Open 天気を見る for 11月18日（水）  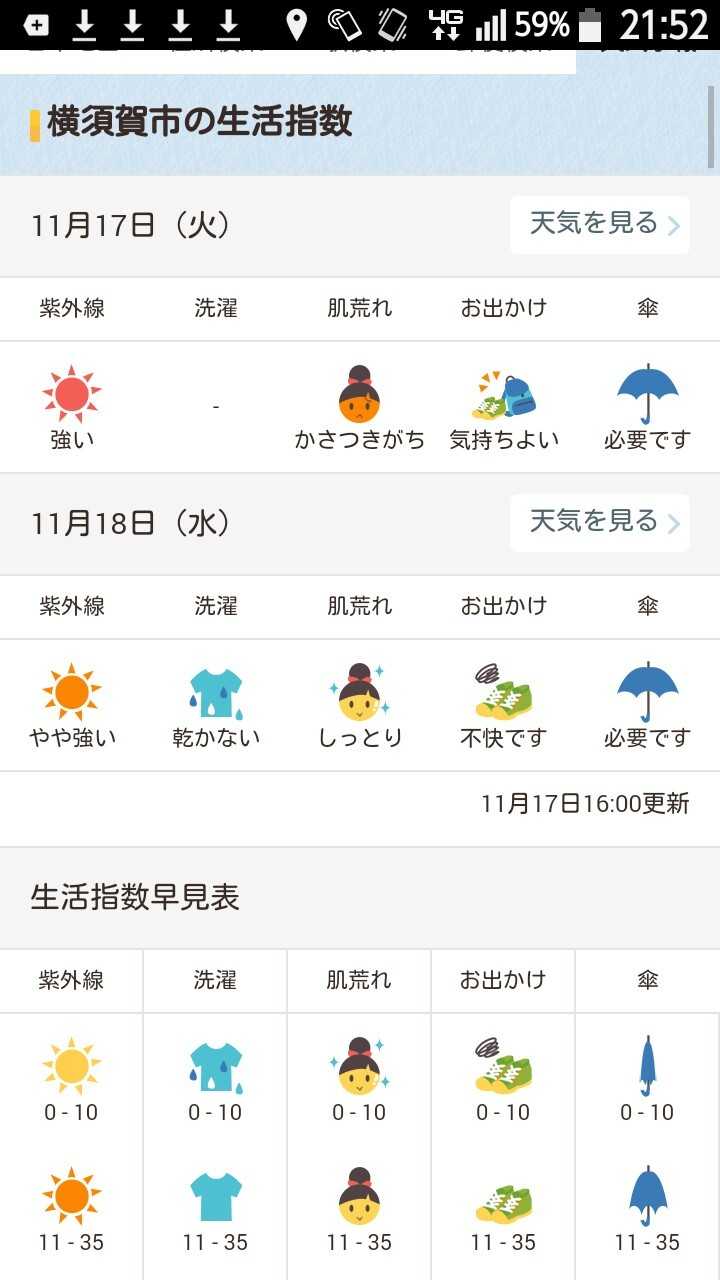click(600, 522)
